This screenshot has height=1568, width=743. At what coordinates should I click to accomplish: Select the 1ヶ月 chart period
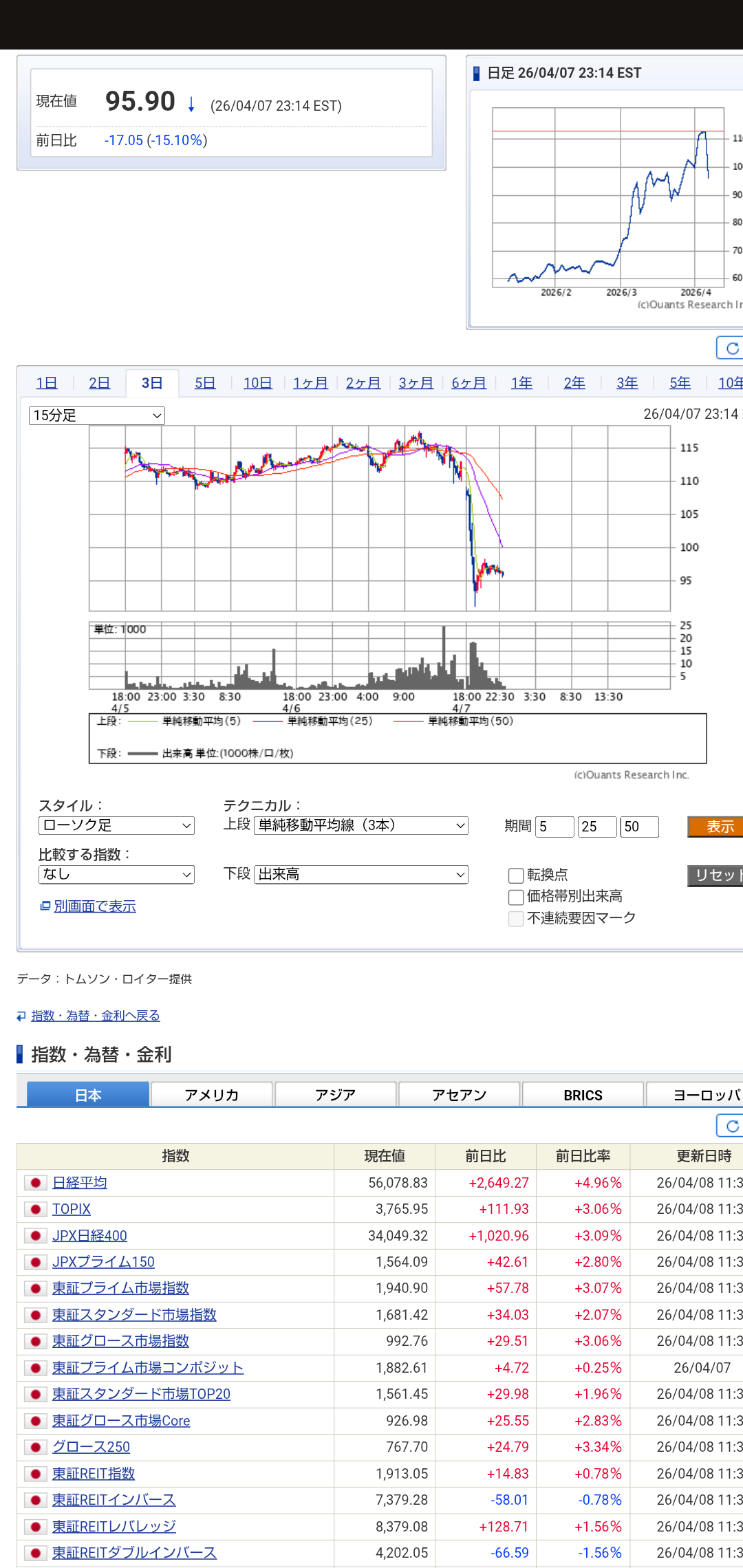310,383
